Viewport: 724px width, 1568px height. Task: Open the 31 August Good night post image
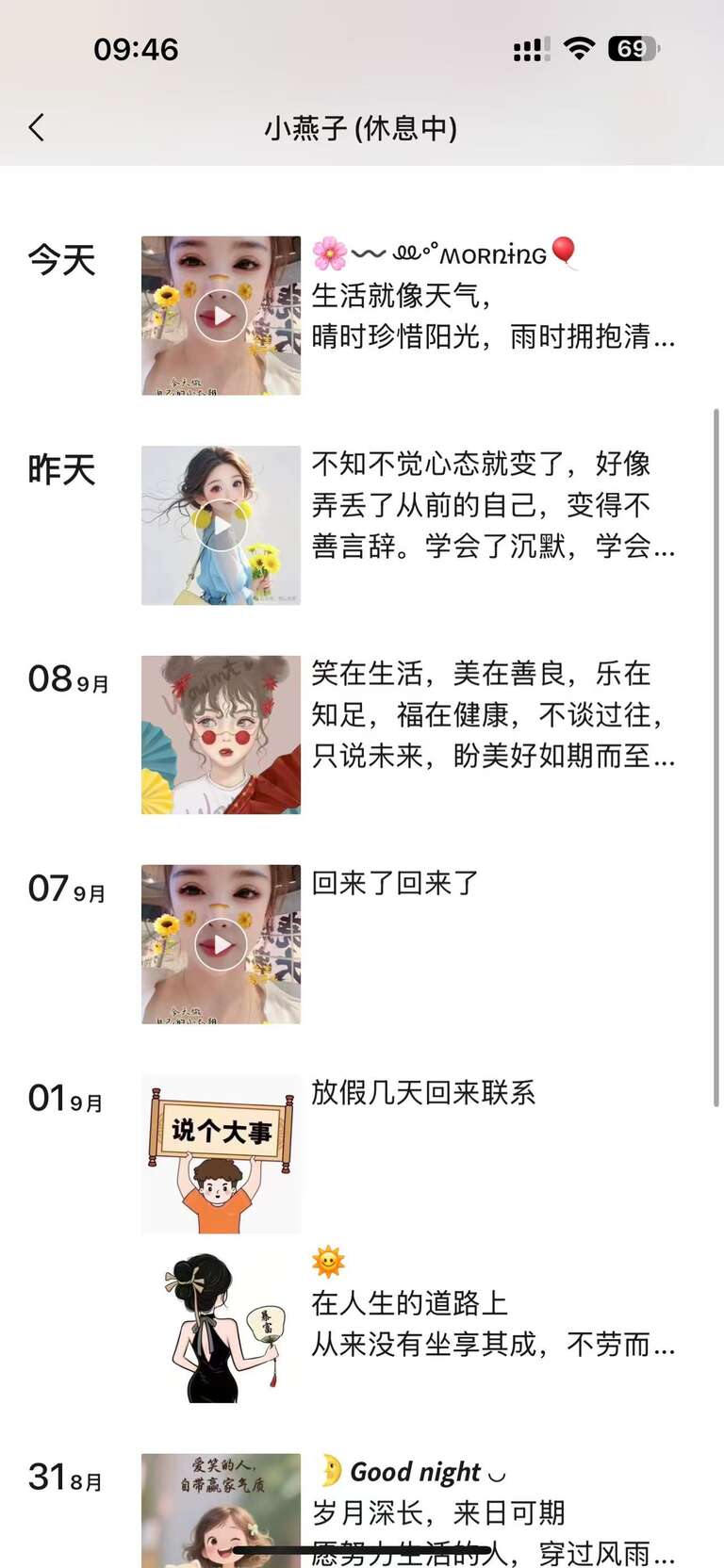(221, 1508)
